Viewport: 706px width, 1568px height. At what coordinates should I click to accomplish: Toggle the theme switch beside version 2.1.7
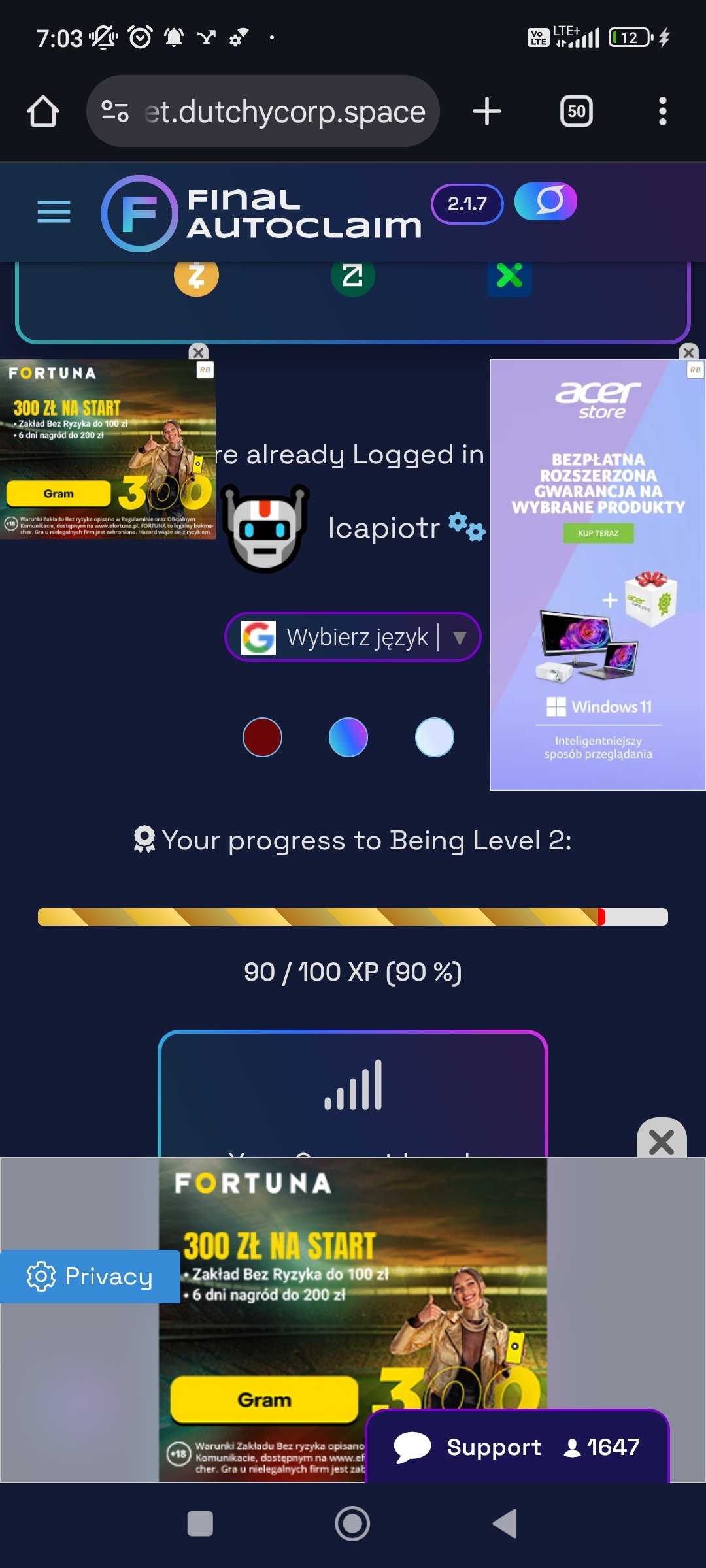(x=545, y=202)
